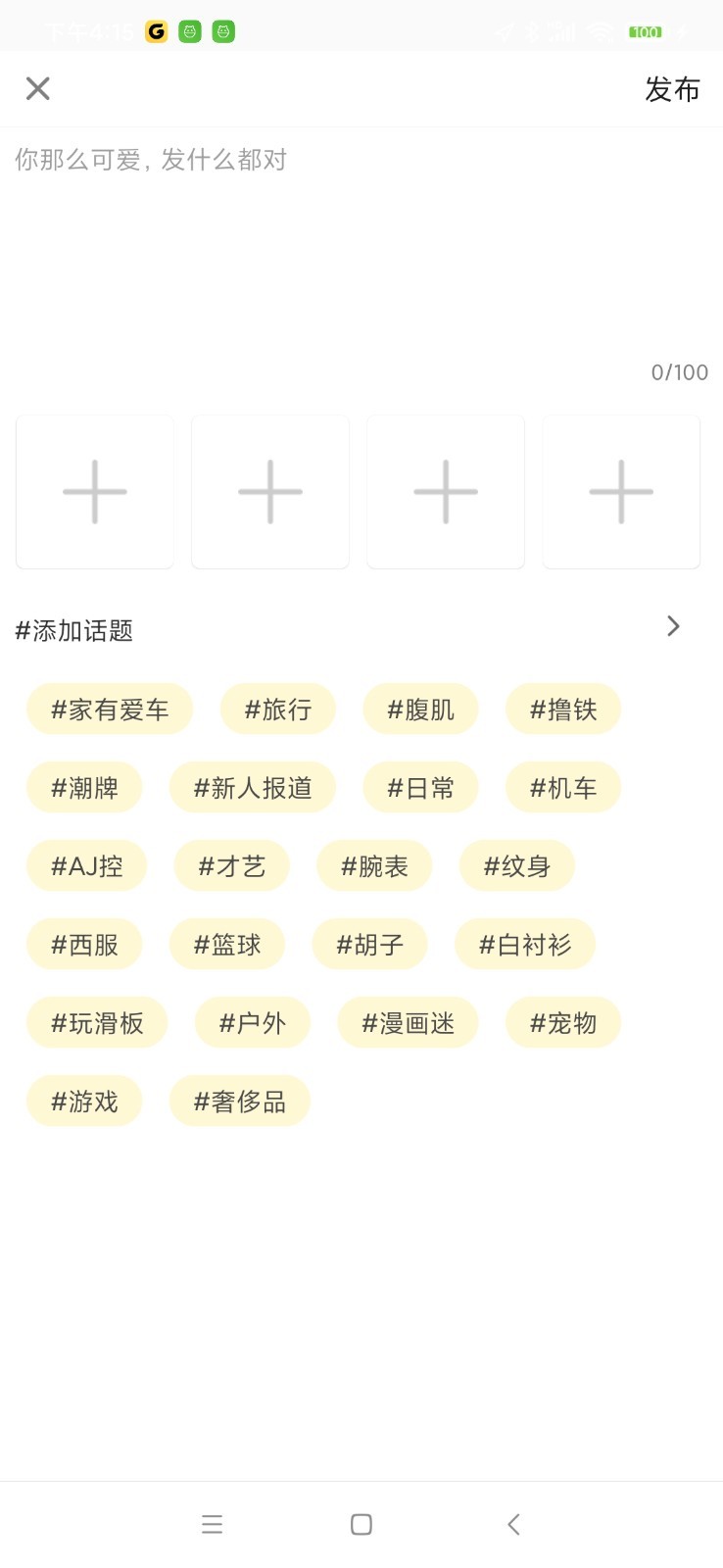Click the first add photo plus icon
This screenshot has height=1568, width=723.
(94, 490)
